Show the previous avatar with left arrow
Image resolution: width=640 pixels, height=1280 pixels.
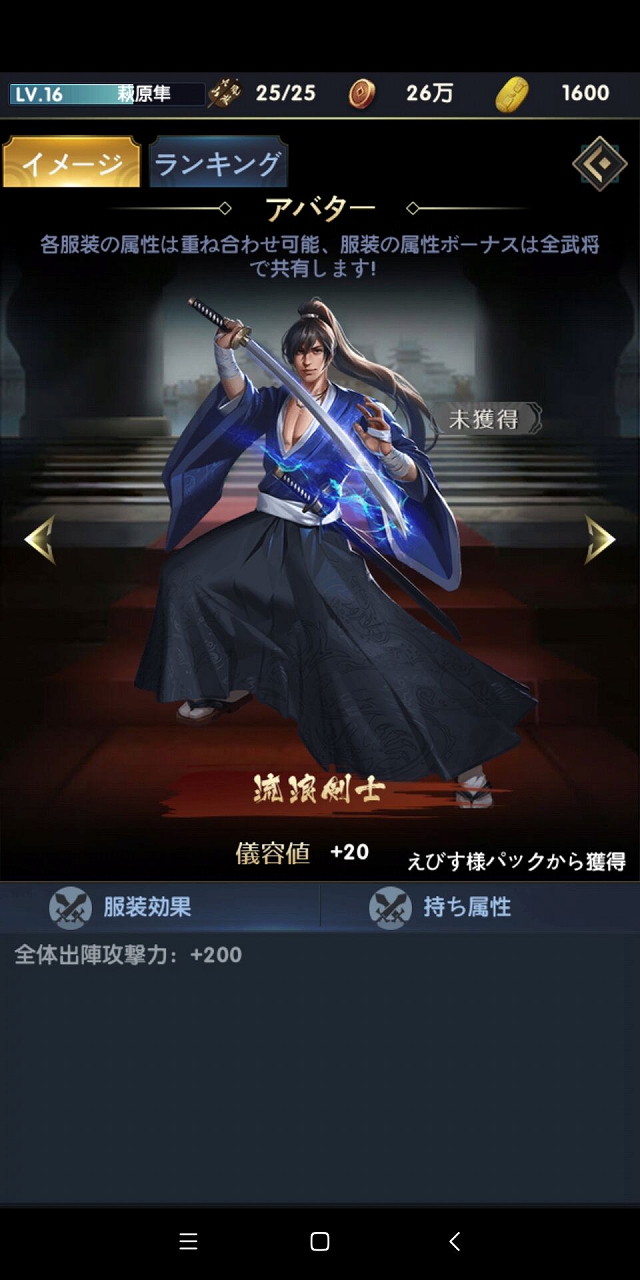tap(39, 540)
